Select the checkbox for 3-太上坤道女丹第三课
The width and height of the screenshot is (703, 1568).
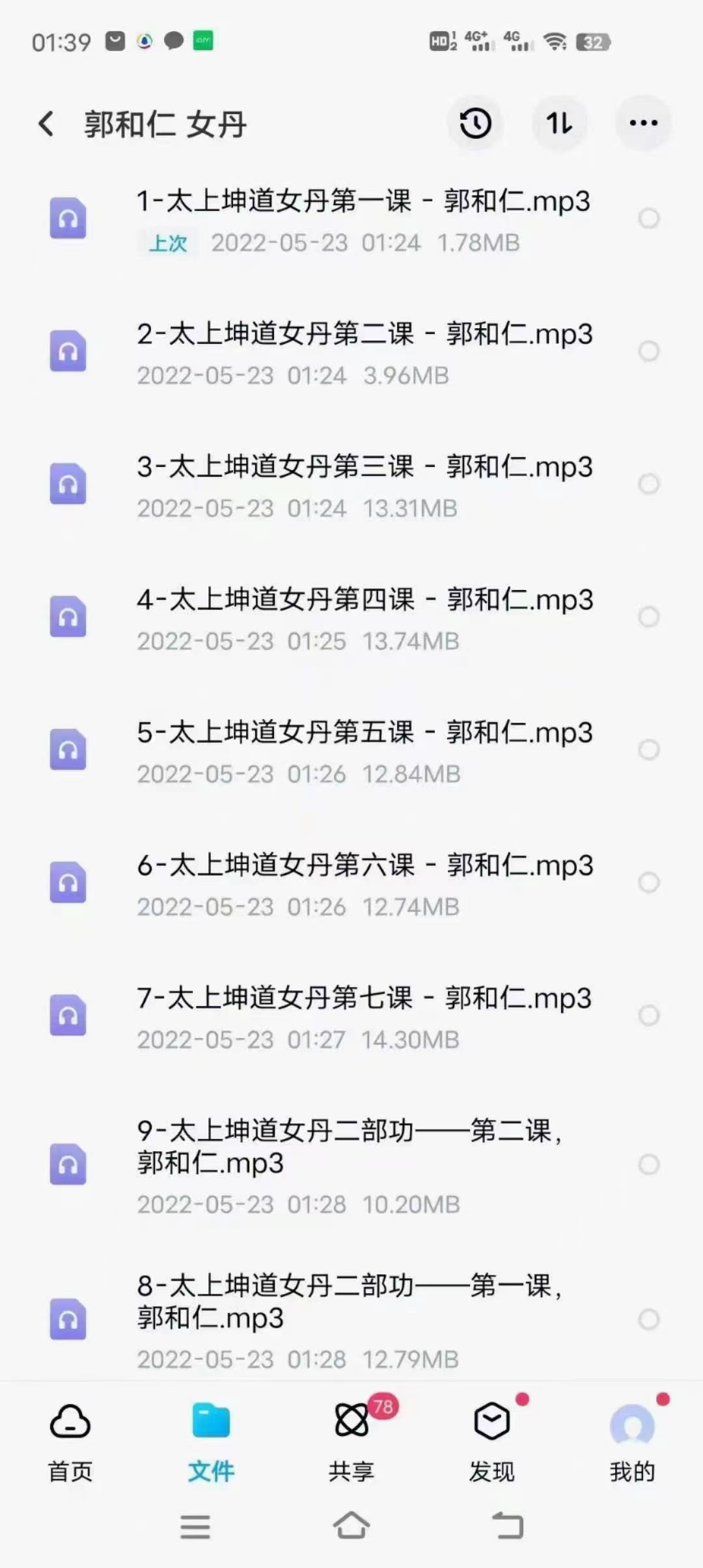pyautogui.click(x=648, y=484)
